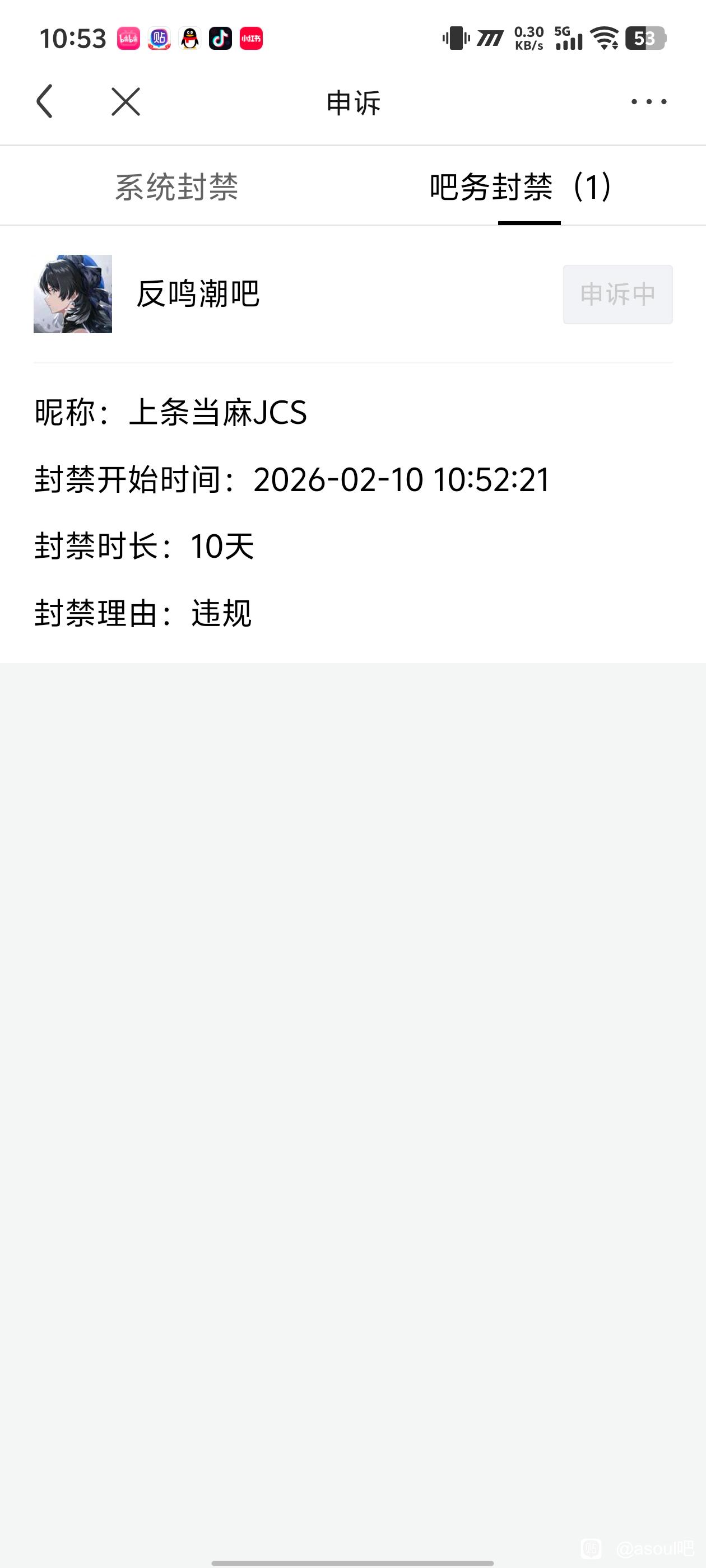
Task: Go back using the header arrow
Action: 45,101
